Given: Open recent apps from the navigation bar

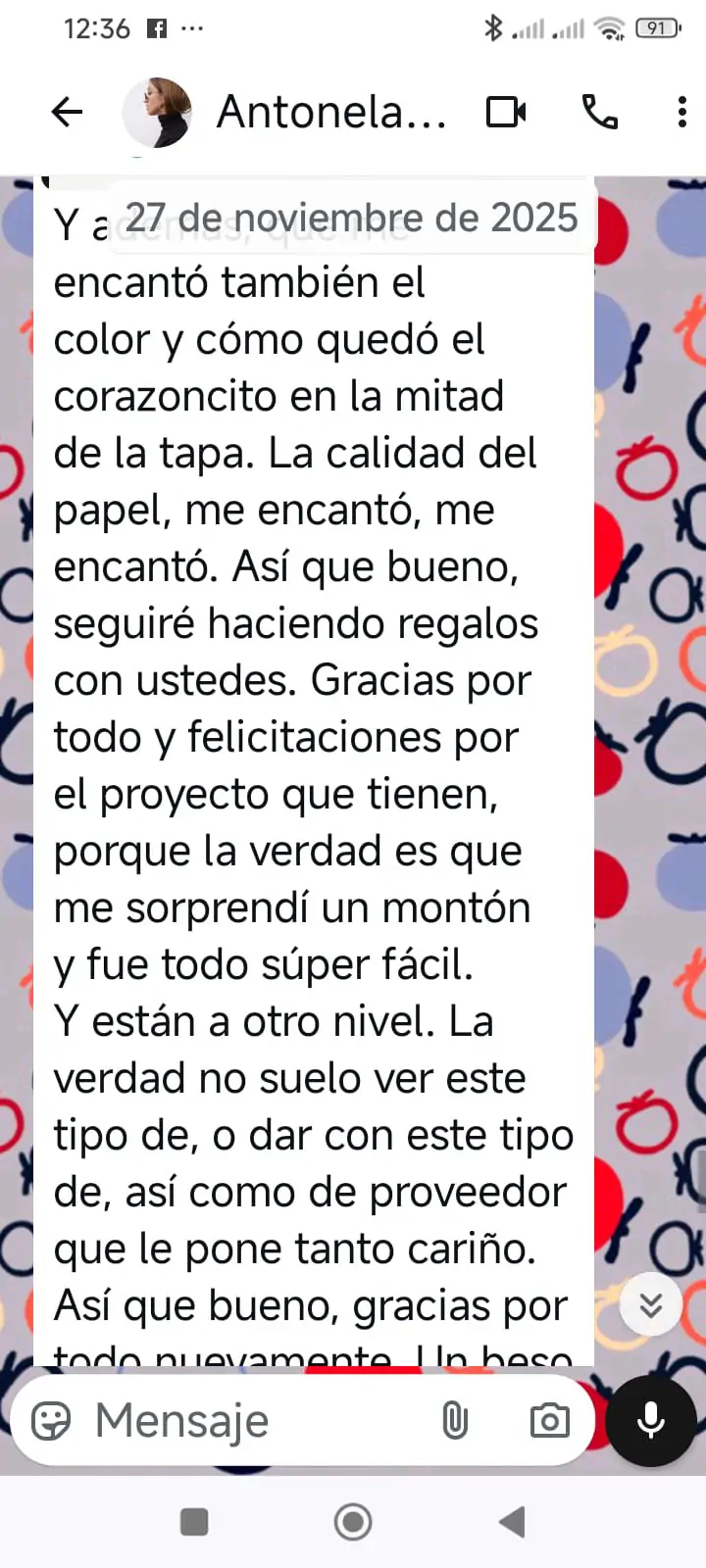Looking at the screenshot, I should point(194,1522).
